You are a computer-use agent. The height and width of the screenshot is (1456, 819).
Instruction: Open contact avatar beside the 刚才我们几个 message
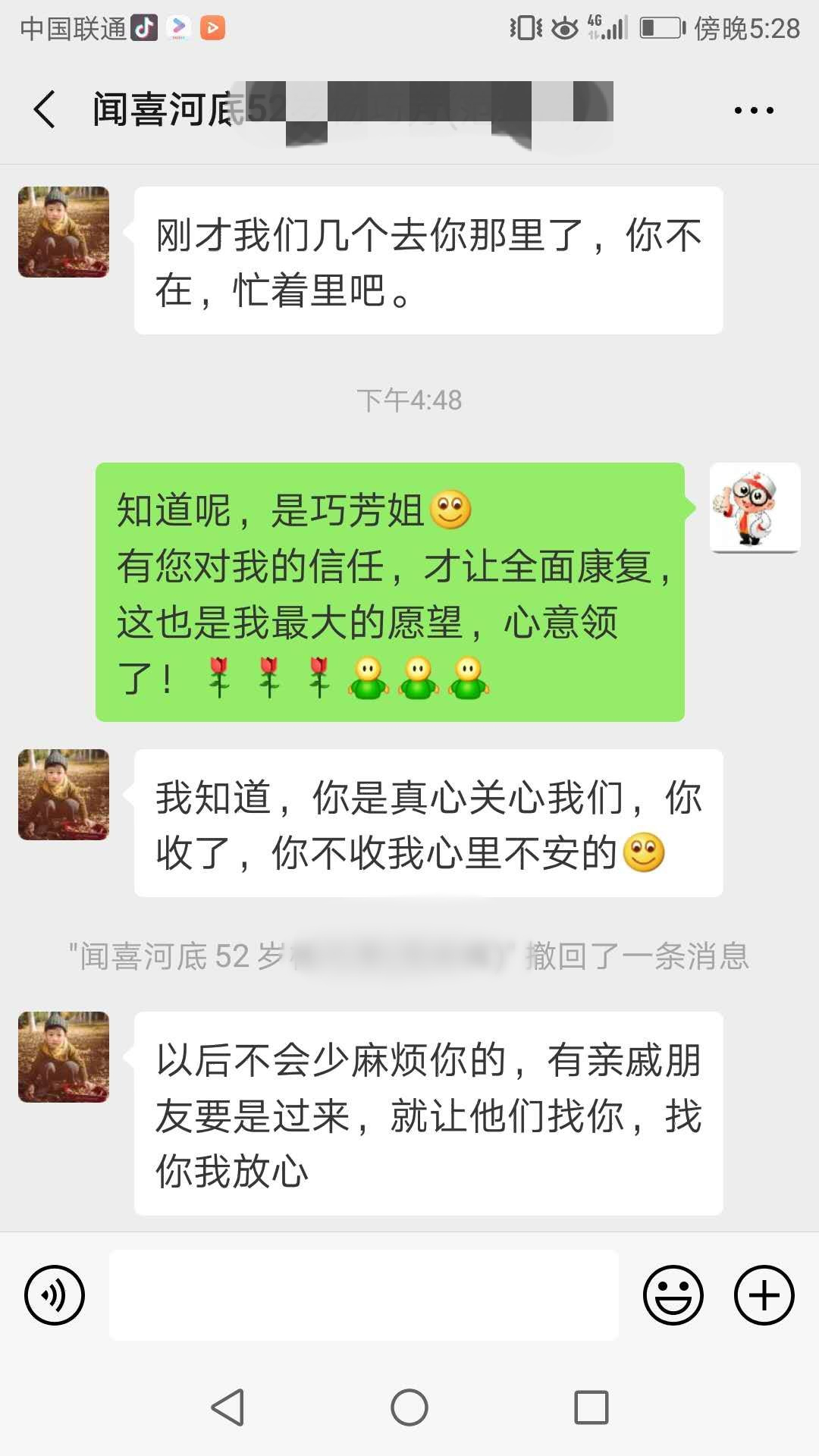(x=64, y=232)
